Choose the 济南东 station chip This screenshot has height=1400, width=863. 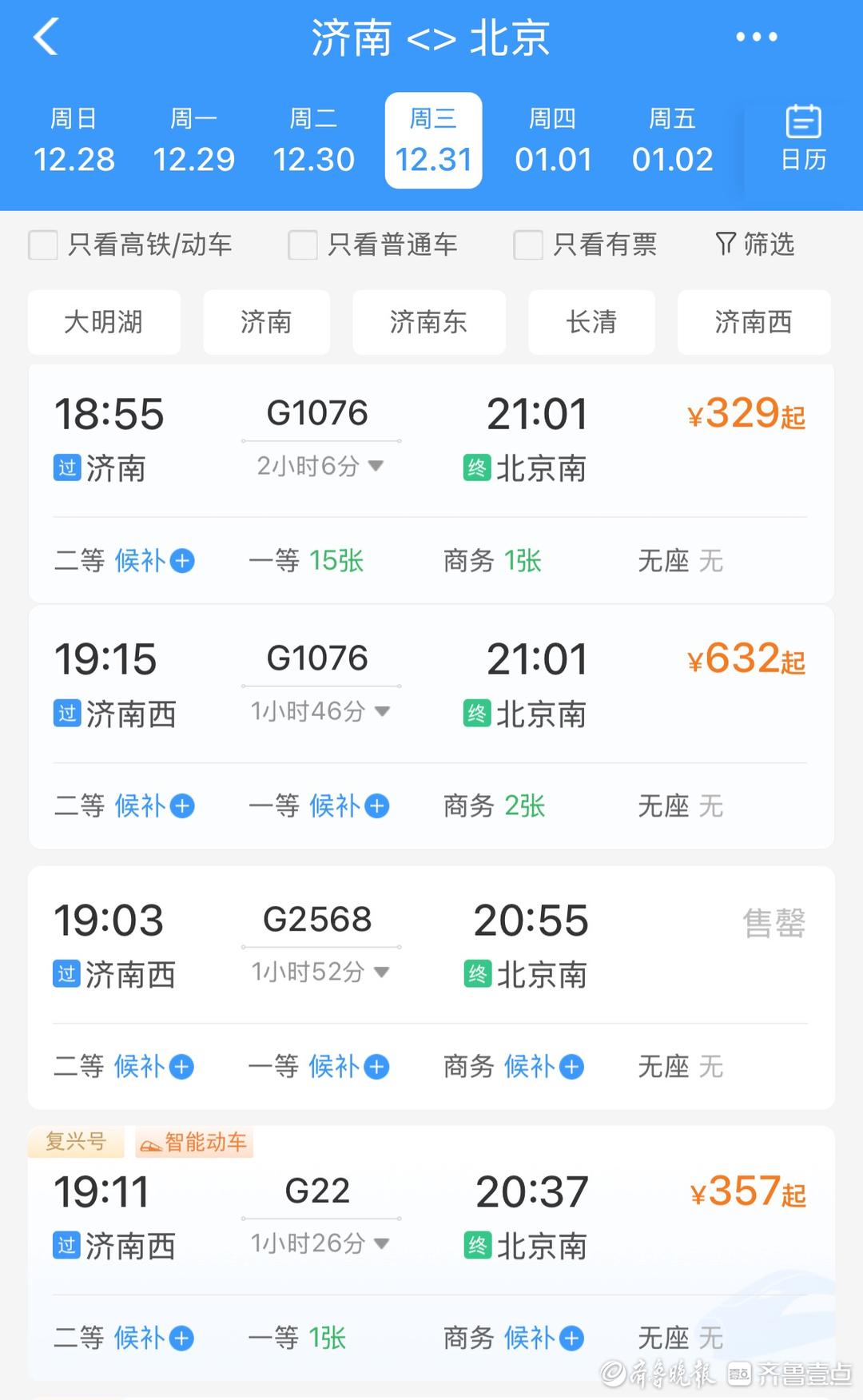(428, 322)
